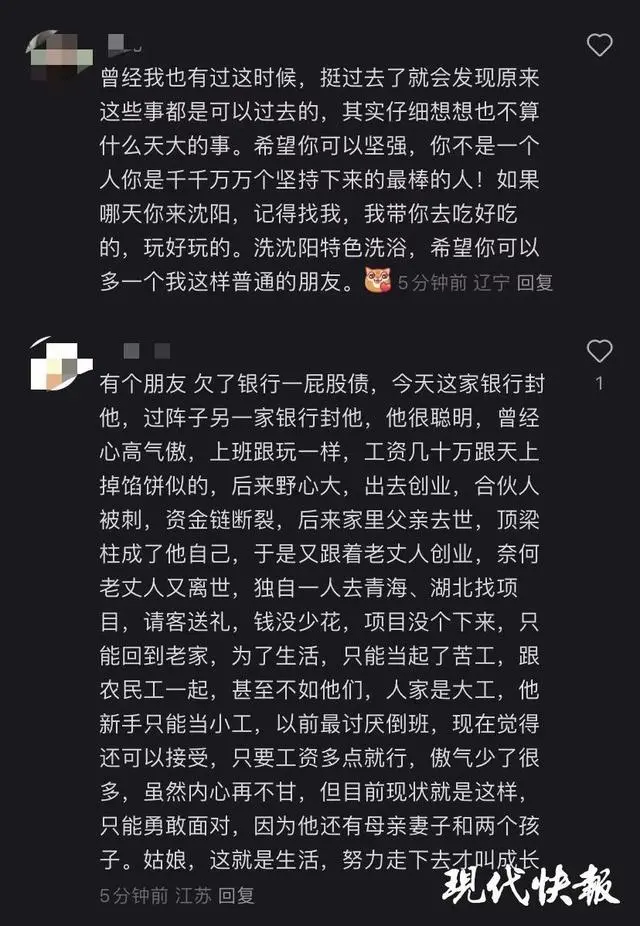Screen dimensions: 640x926
Task: Like the comment from the 辽宁 user
Action: point(599,45)
